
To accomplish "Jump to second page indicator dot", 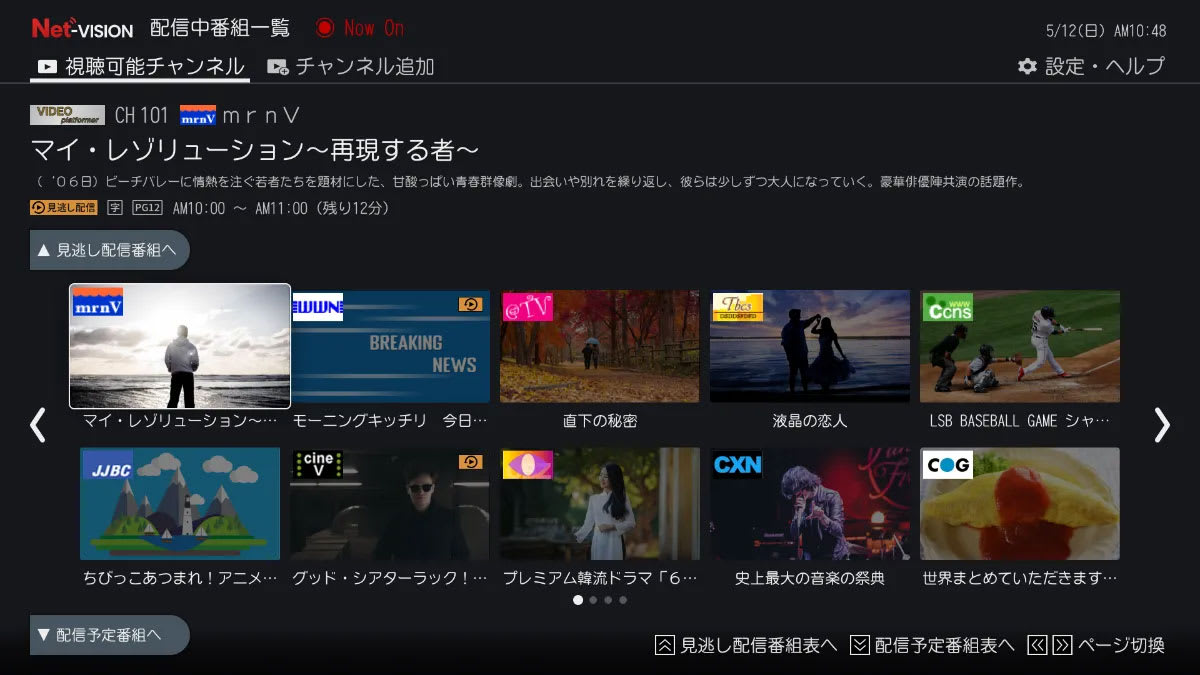I will click(x=593, y=600).
